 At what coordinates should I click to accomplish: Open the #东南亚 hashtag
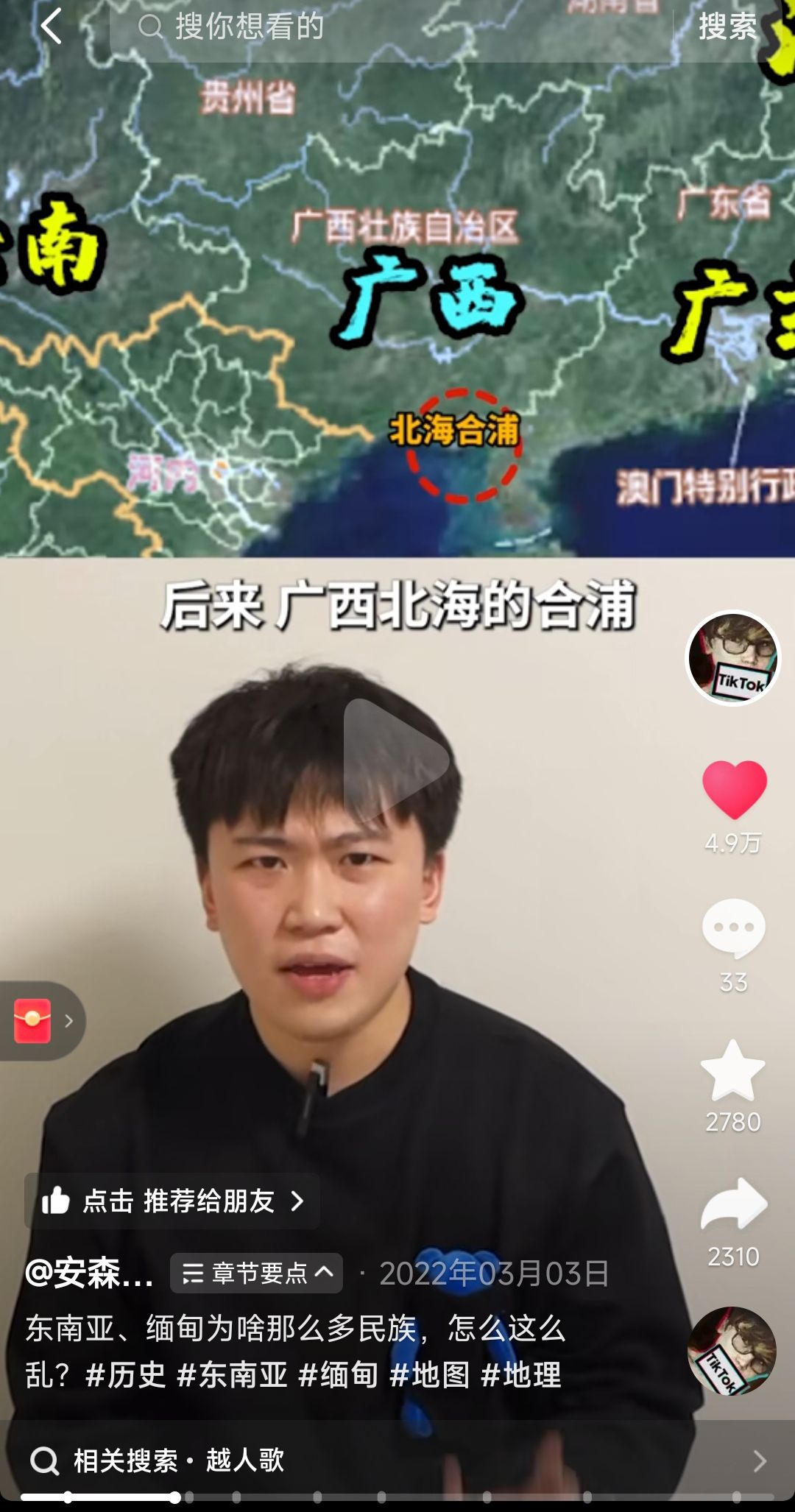(233, 1374)
